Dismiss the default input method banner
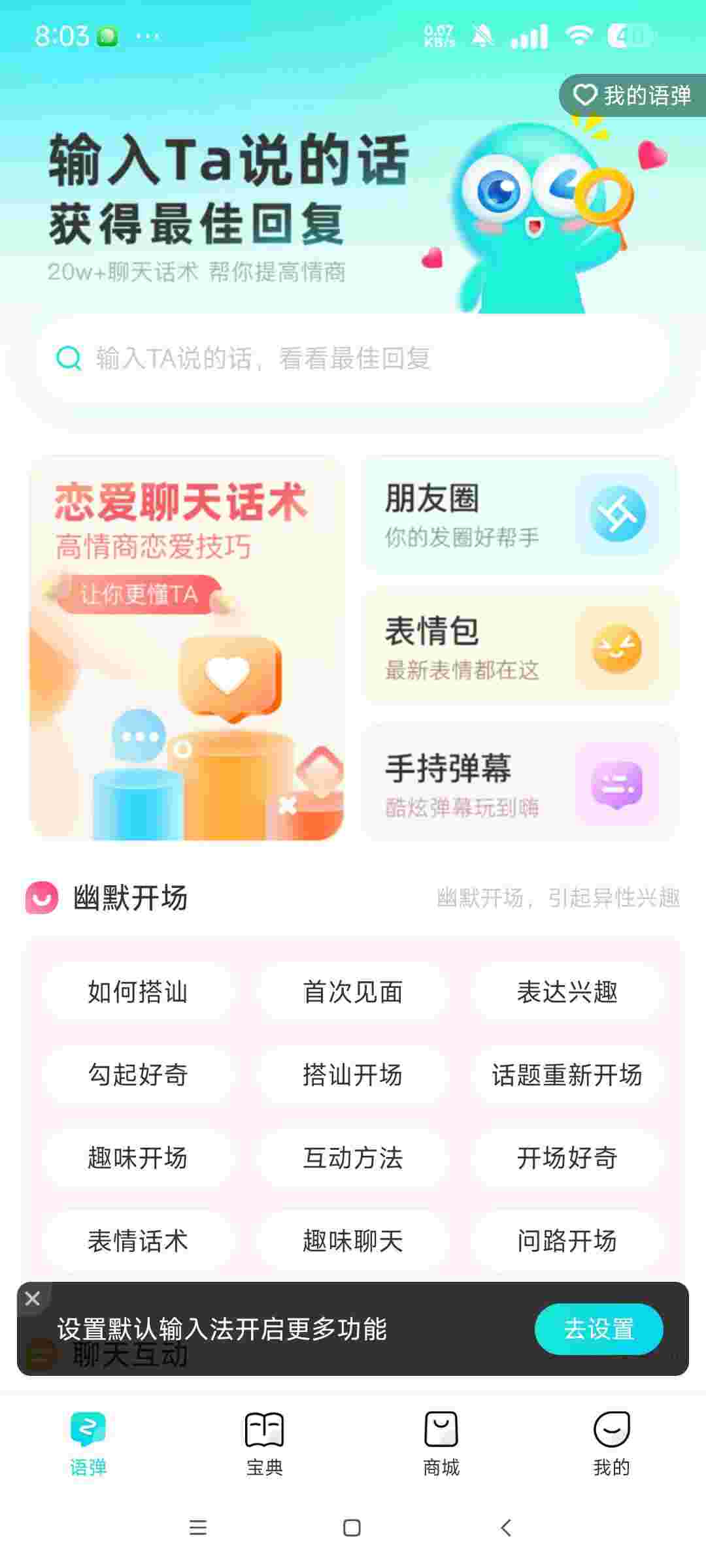Viewport: 706px width, 1568px height. [33, 1299]
